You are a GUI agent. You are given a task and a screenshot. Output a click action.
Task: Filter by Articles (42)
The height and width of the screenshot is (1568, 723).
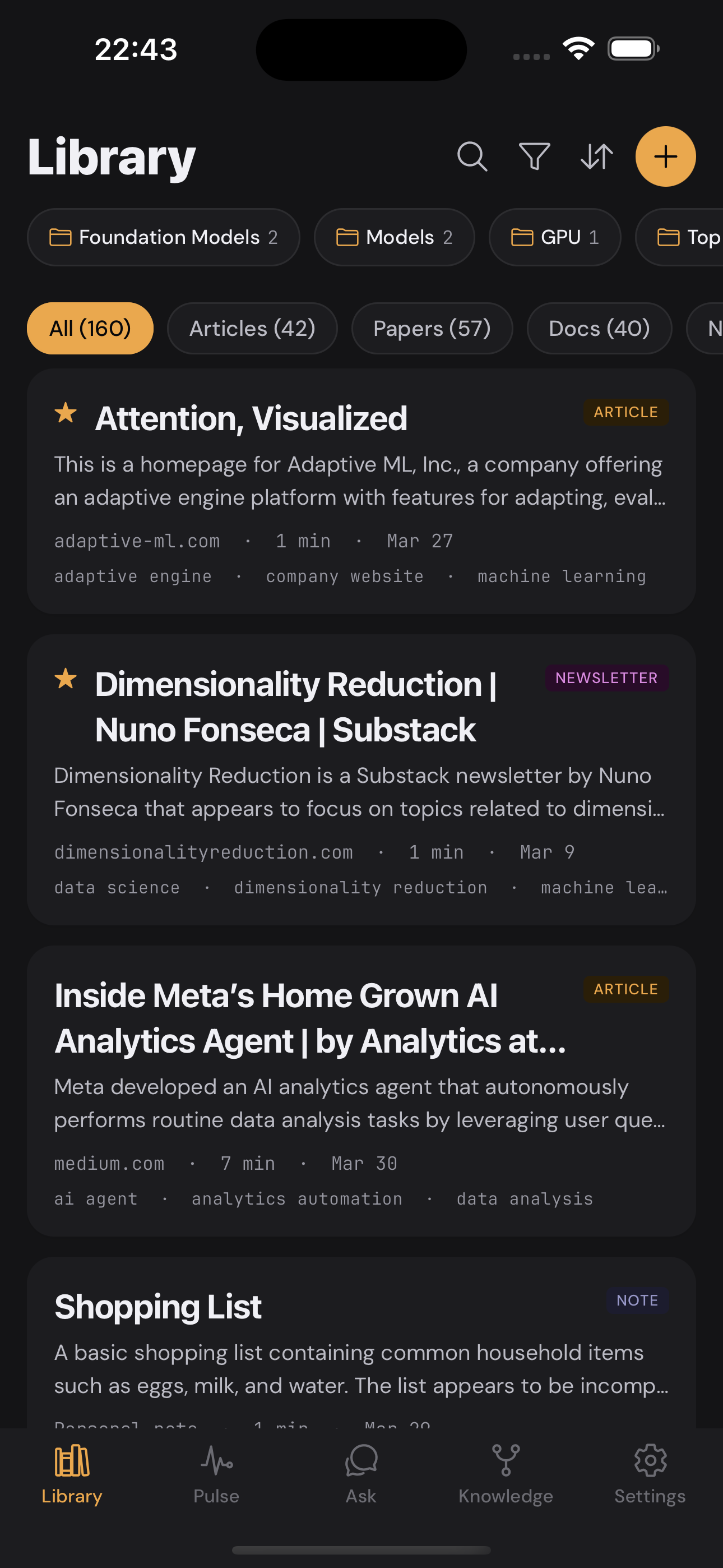click(x=252, y=328)
